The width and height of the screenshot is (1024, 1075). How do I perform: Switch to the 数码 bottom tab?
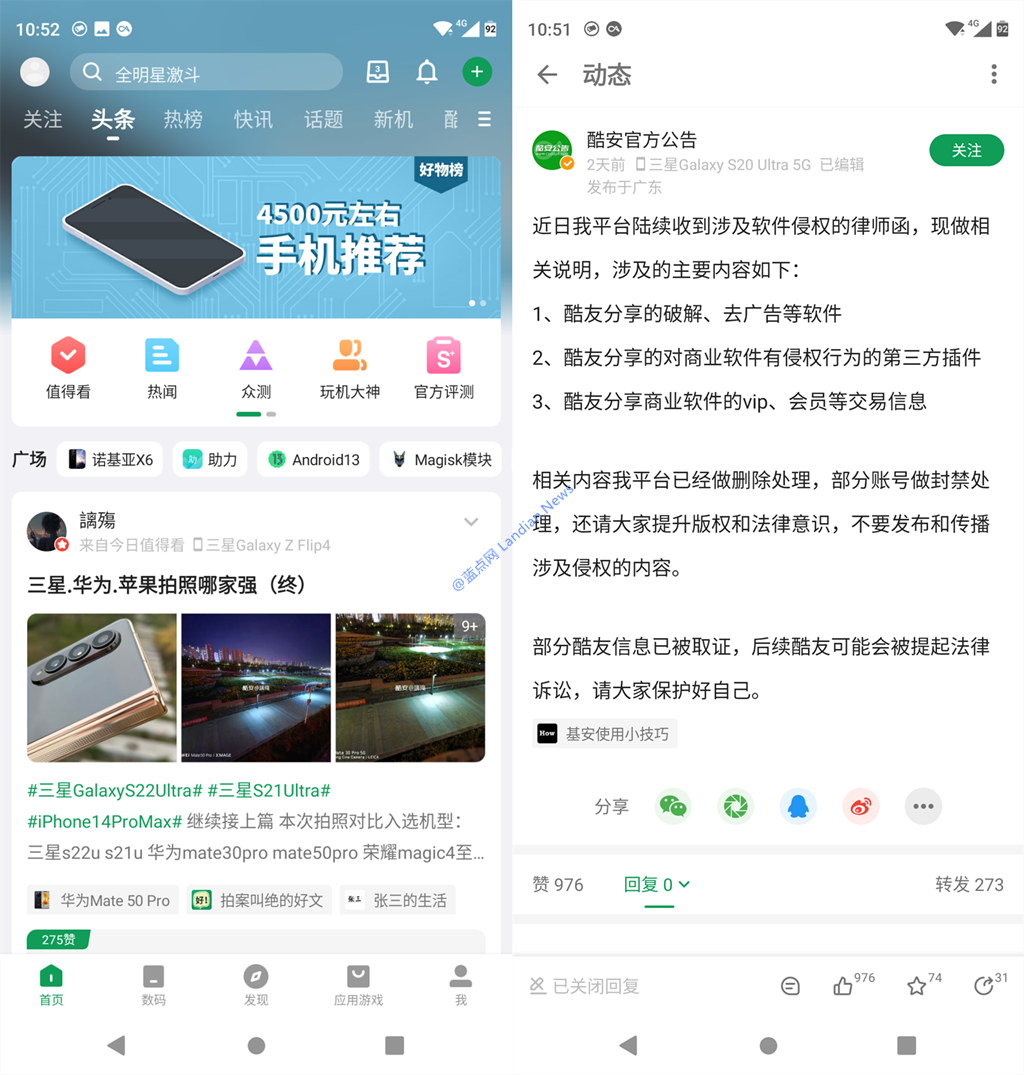tap(153, 985)
